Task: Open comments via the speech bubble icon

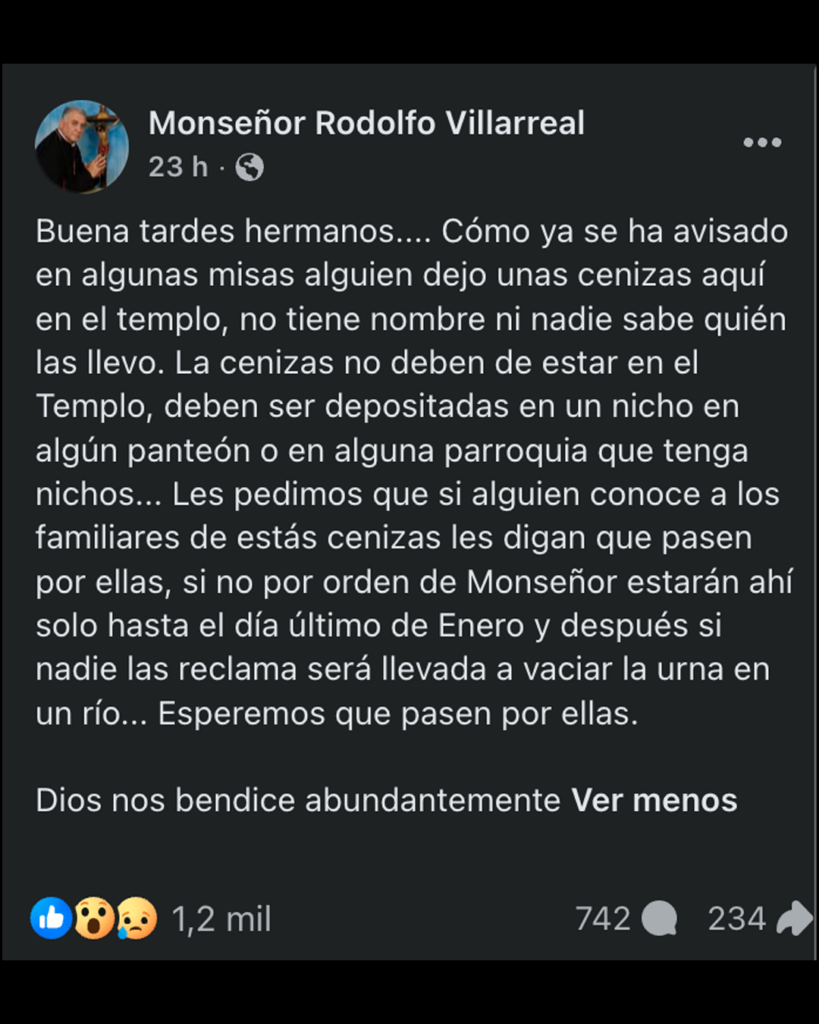Action: point(661,916)
